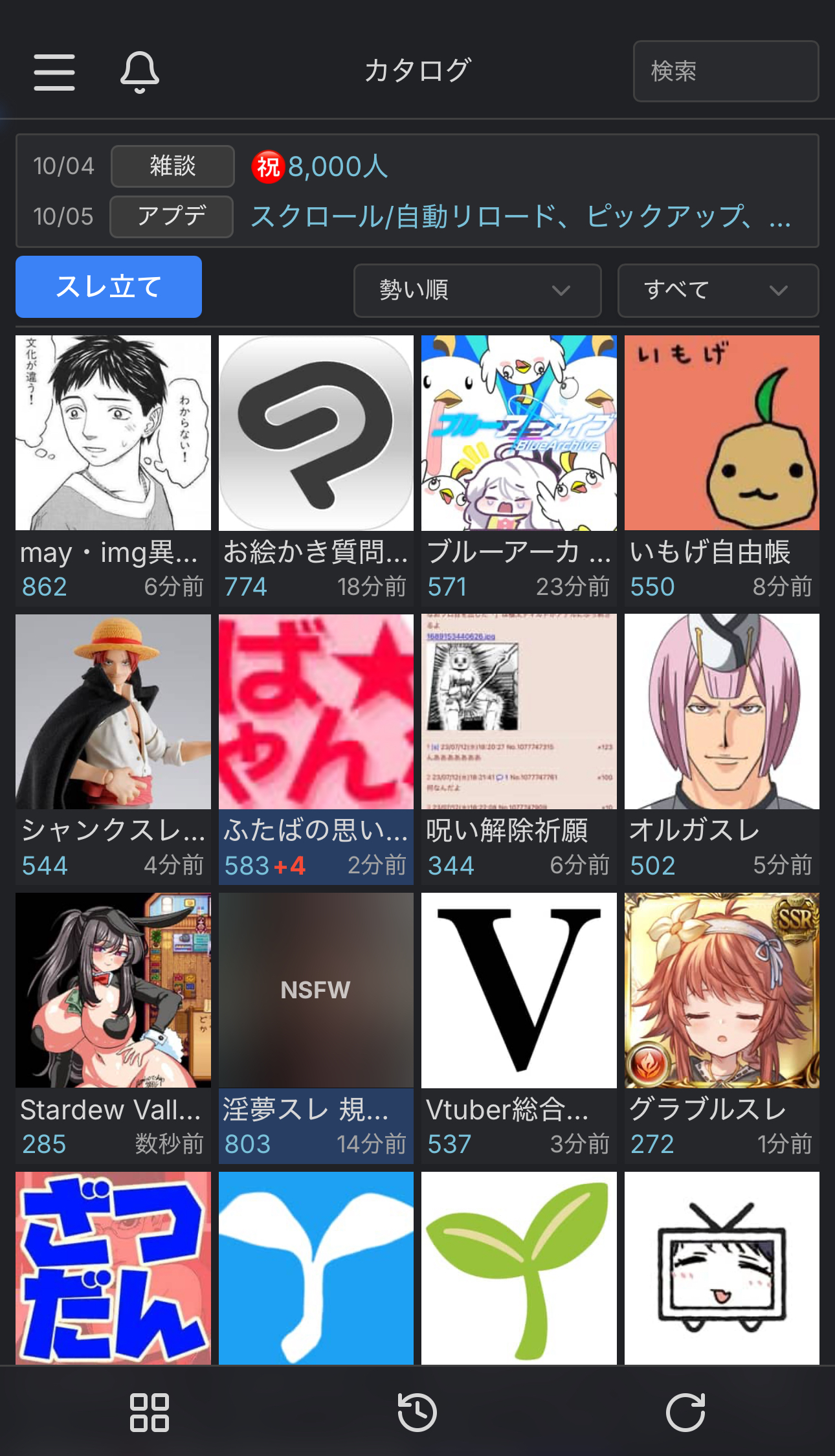835x1456 pixels.
Task: Expand the すべて filter dropdown
Action: coord(718,290)
